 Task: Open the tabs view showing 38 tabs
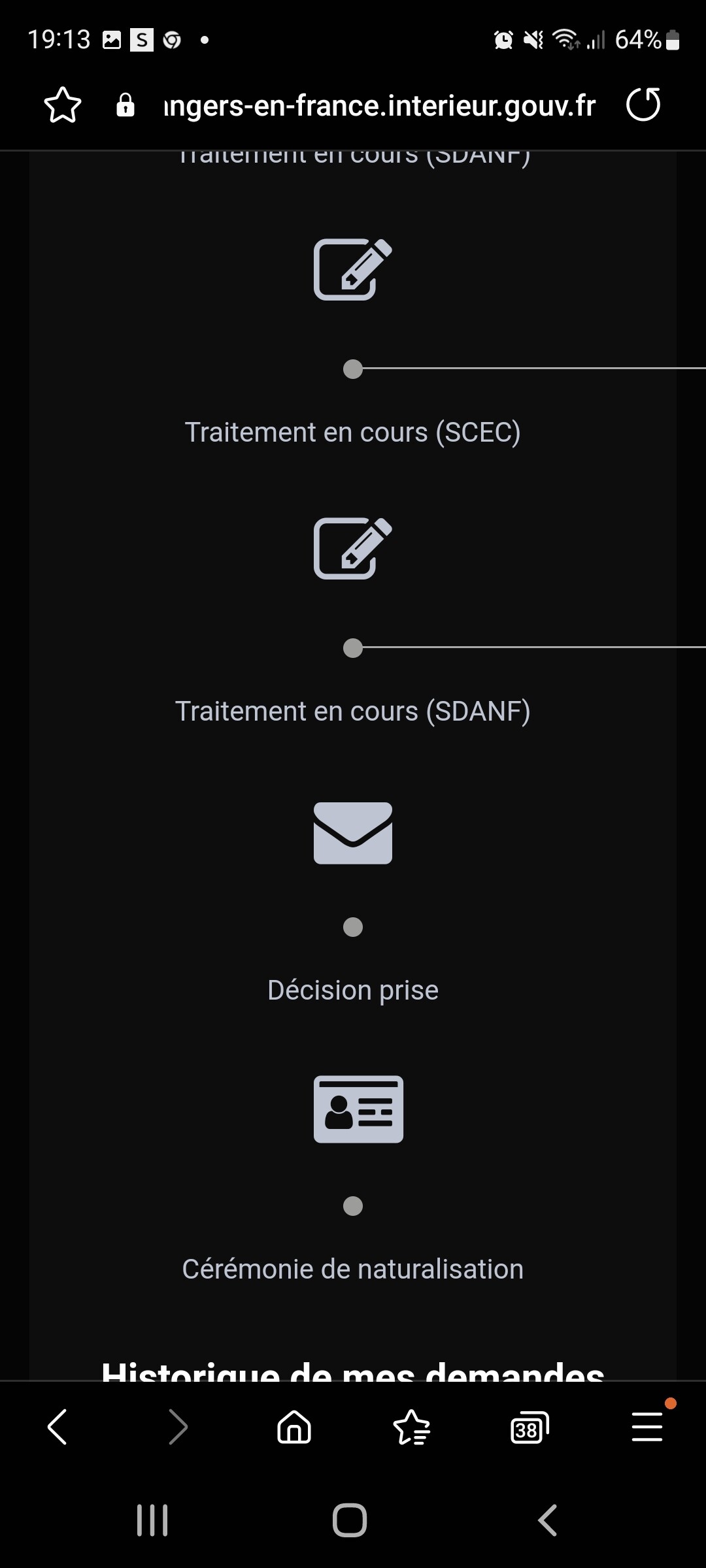pos(529,1428)
